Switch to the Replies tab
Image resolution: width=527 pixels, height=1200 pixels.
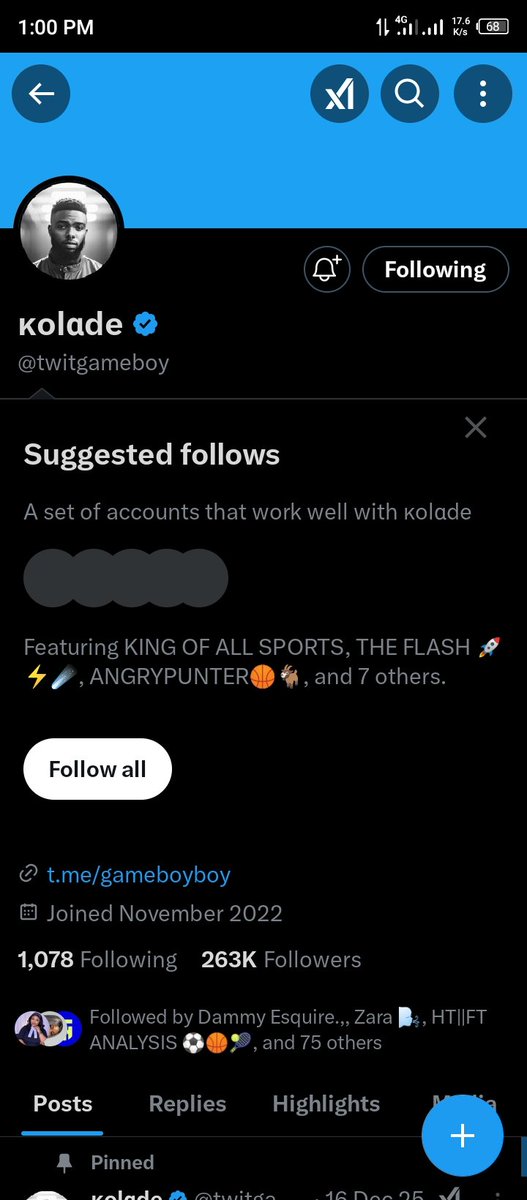click(187, 1104)
